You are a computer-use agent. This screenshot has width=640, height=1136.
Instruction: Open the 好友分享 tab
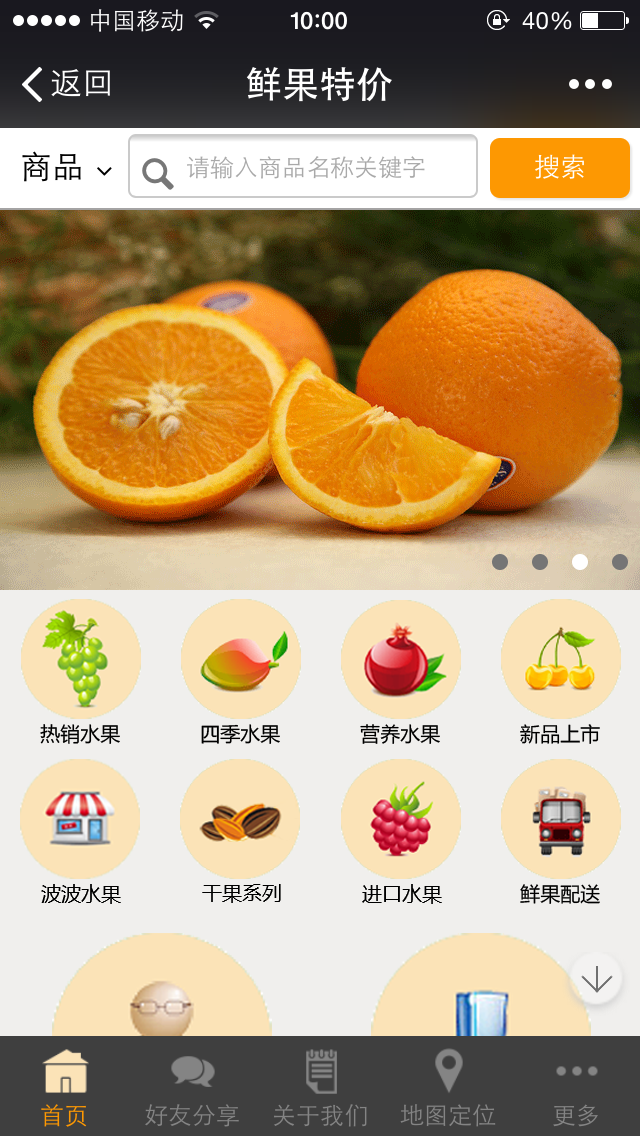[192, 1087]
